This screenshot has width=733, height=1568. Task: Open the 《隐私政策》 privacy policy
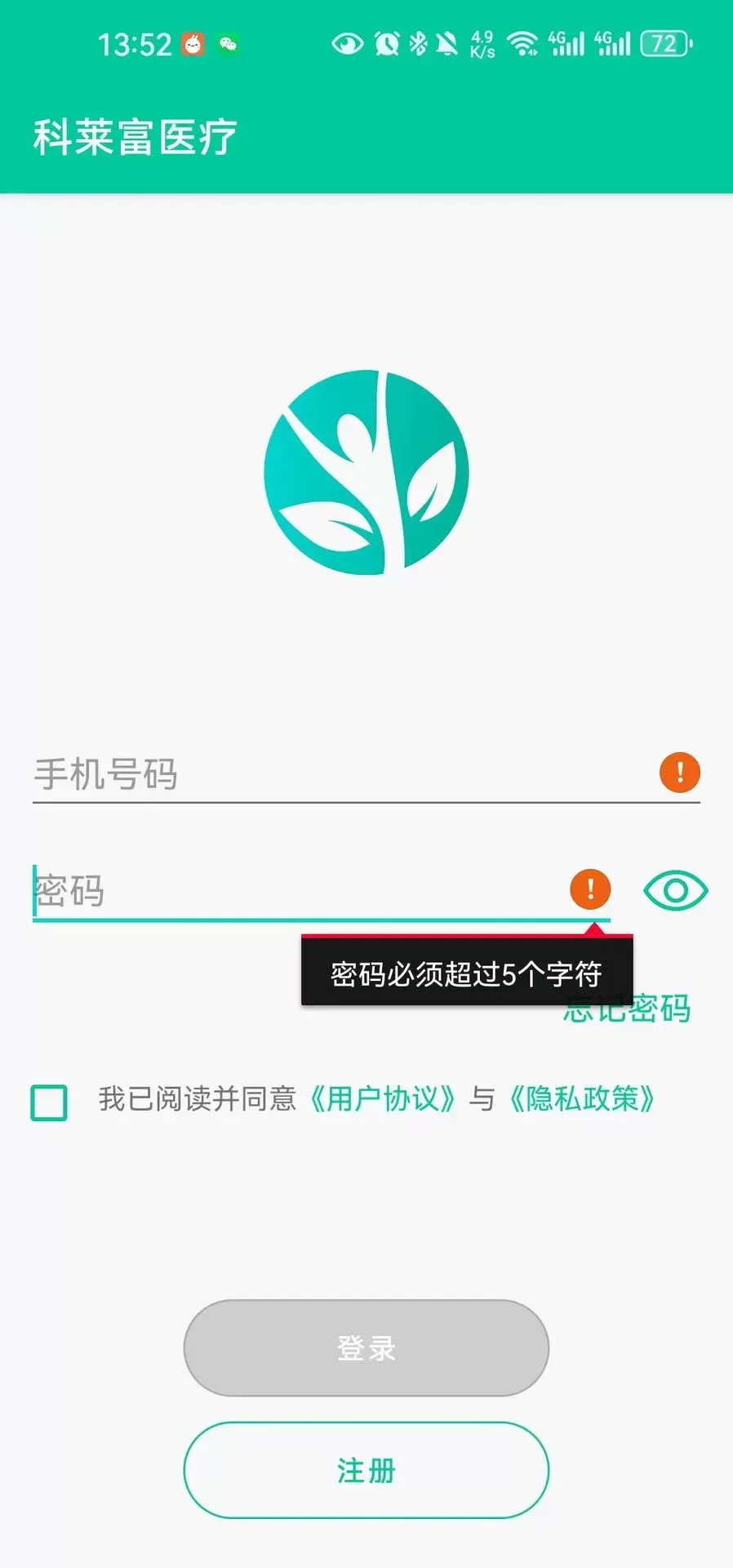point(582,1099)
